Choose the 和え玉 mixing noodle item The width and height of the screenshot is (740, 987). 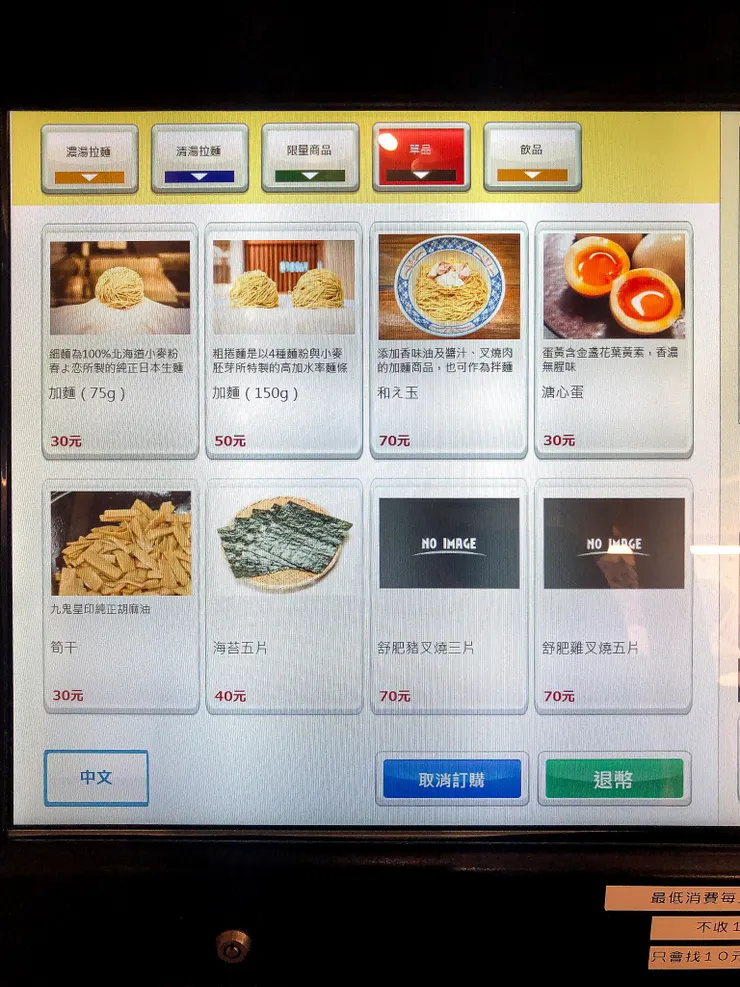pos(448,340)
